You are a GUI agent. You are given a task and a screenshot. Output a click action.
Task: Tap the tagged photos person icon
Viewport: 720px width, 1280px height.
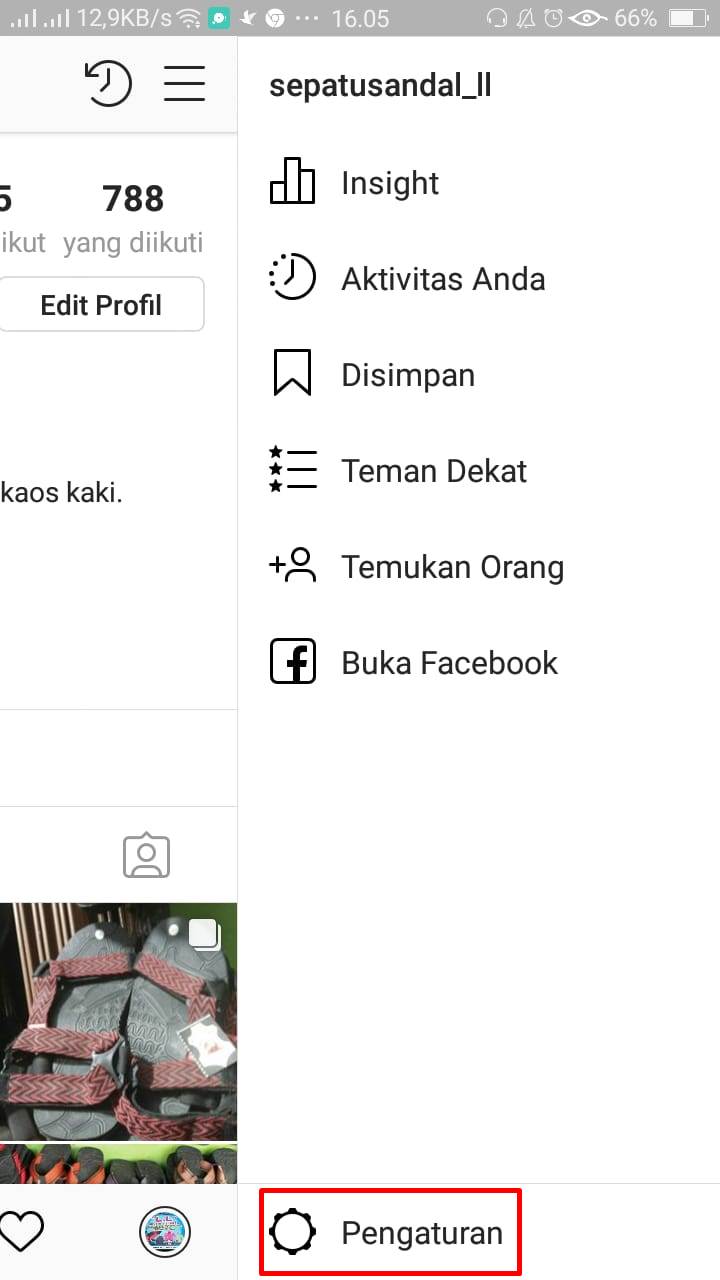[x=146, y=855]
